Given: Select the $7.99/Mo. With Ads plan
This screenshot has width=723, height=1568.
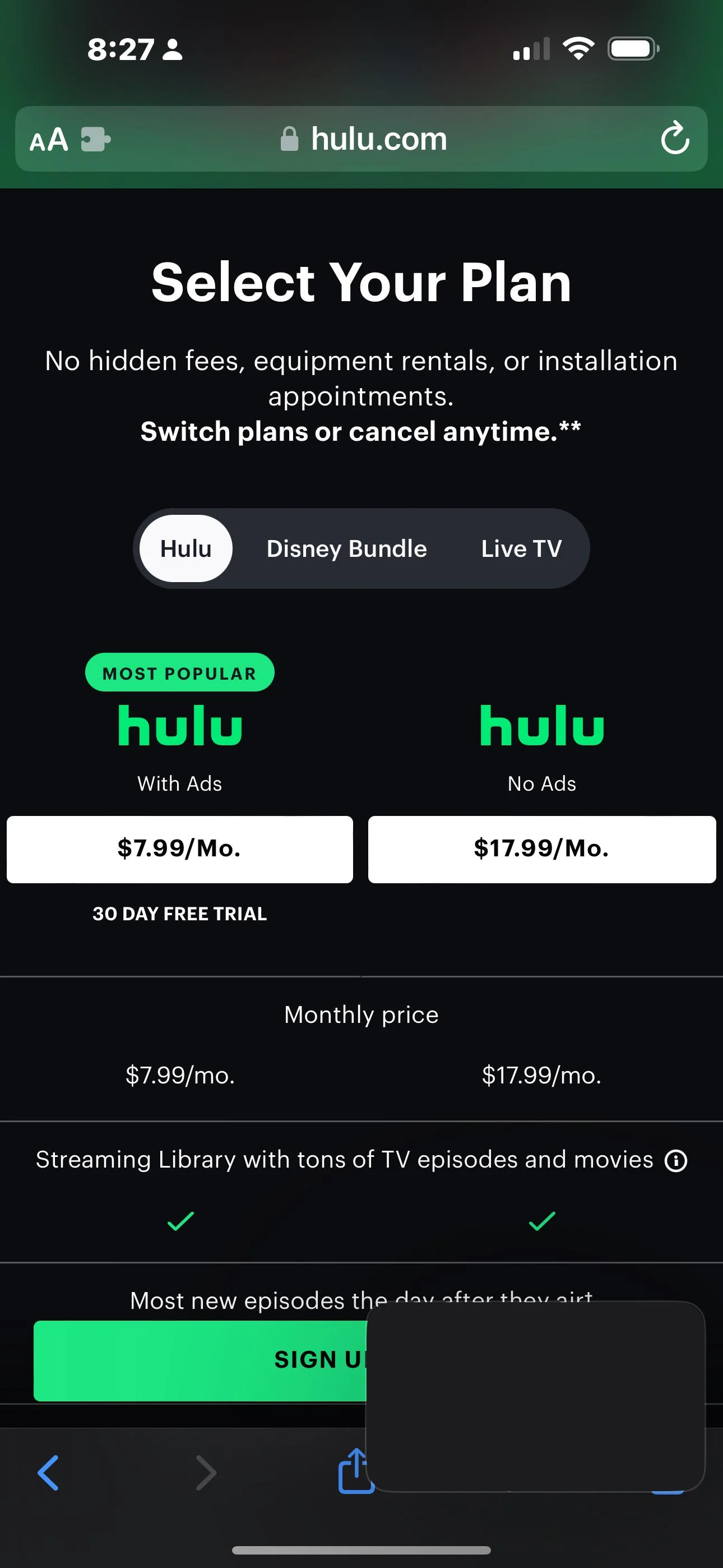Looking at the screenshot, I should coord(179,848).
